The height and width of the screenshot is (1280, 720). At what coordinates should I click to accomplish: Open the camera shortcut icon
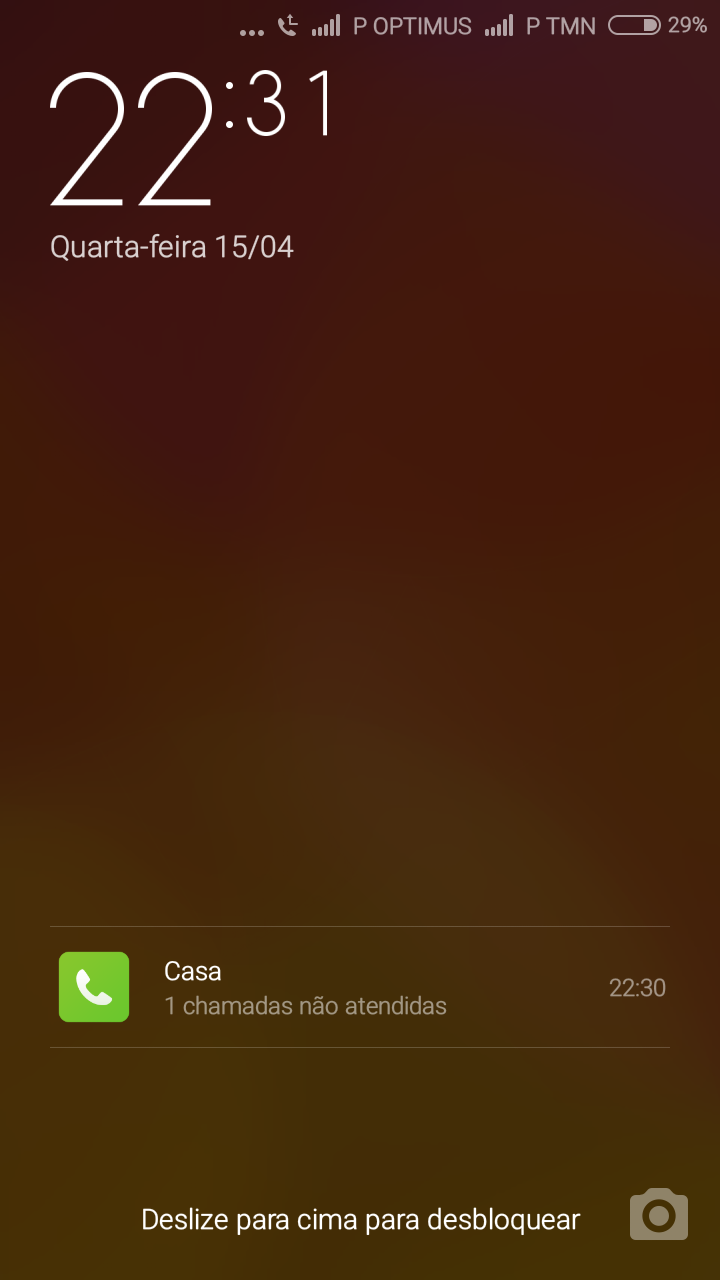[x=659, y=1215]
